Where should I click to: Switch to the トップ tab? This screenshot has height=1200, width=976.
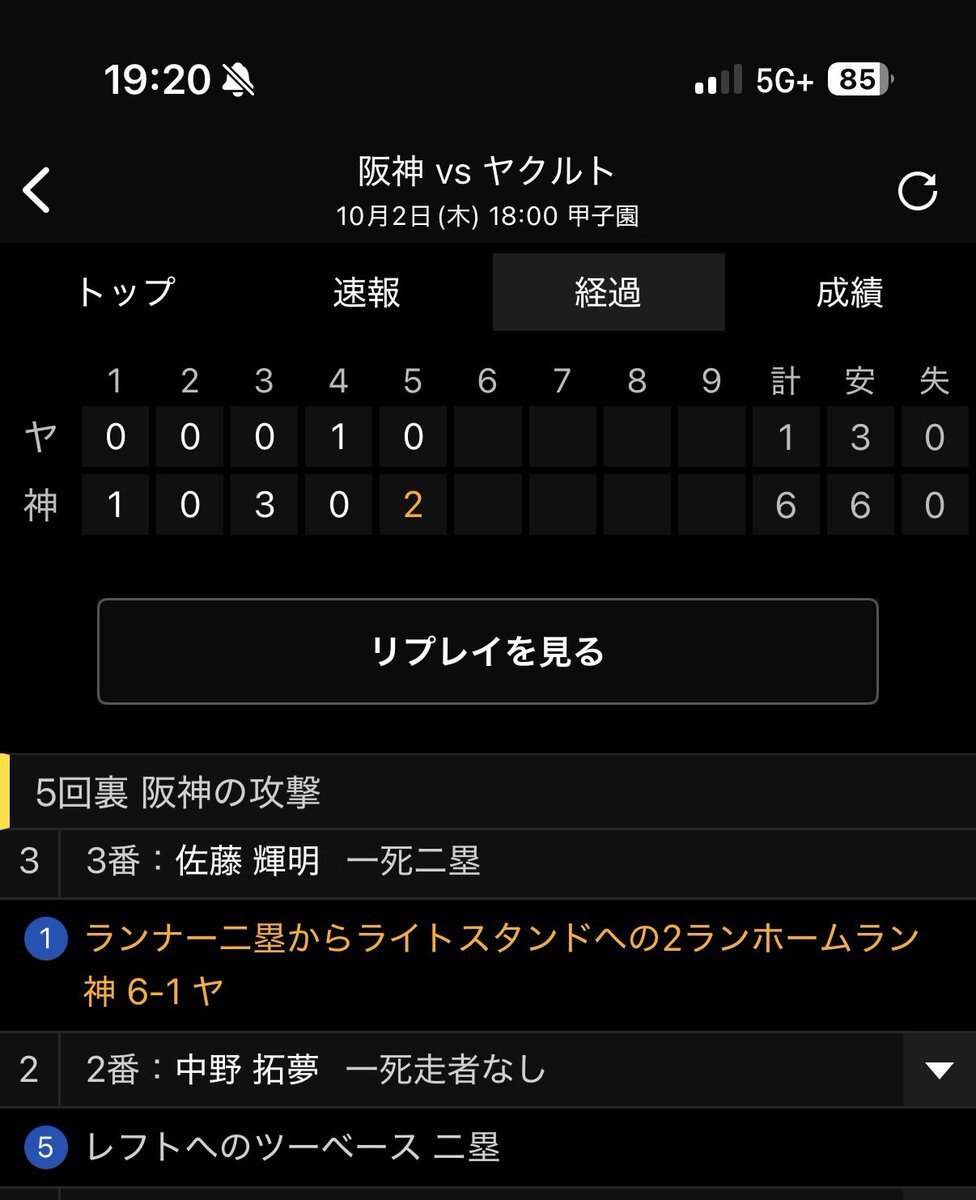pyautogui.click(x=126, y=293)
